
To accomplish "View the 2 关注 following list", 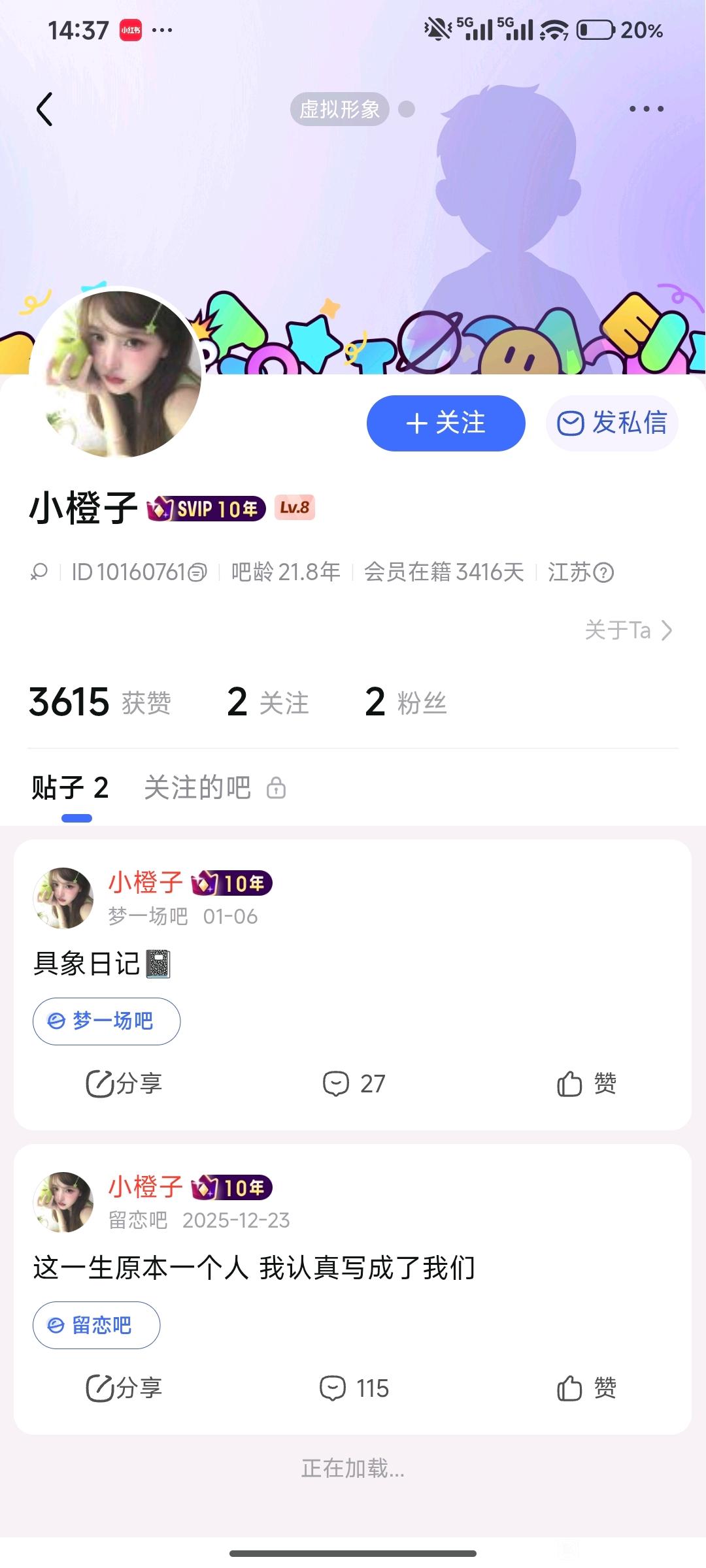I will pos(268,702).
